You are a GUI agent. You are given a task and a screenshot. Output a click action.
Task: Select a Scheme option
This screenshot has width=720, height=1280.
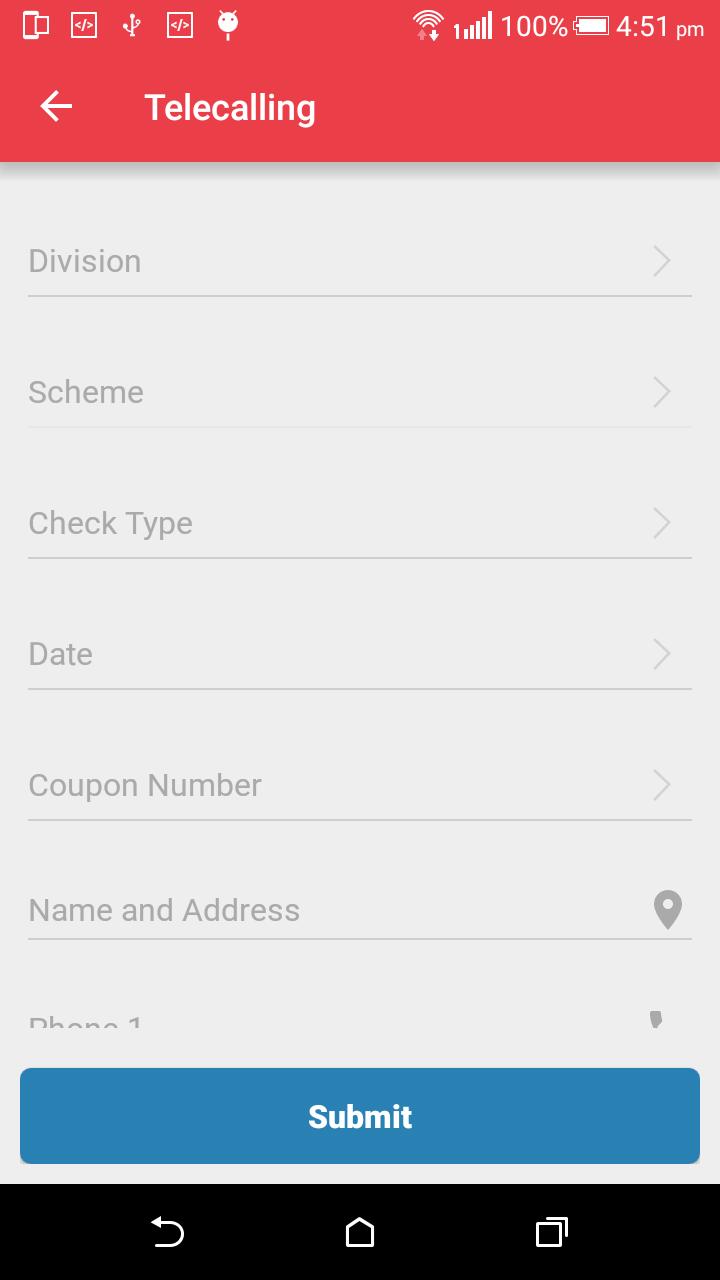click(359, 393)
